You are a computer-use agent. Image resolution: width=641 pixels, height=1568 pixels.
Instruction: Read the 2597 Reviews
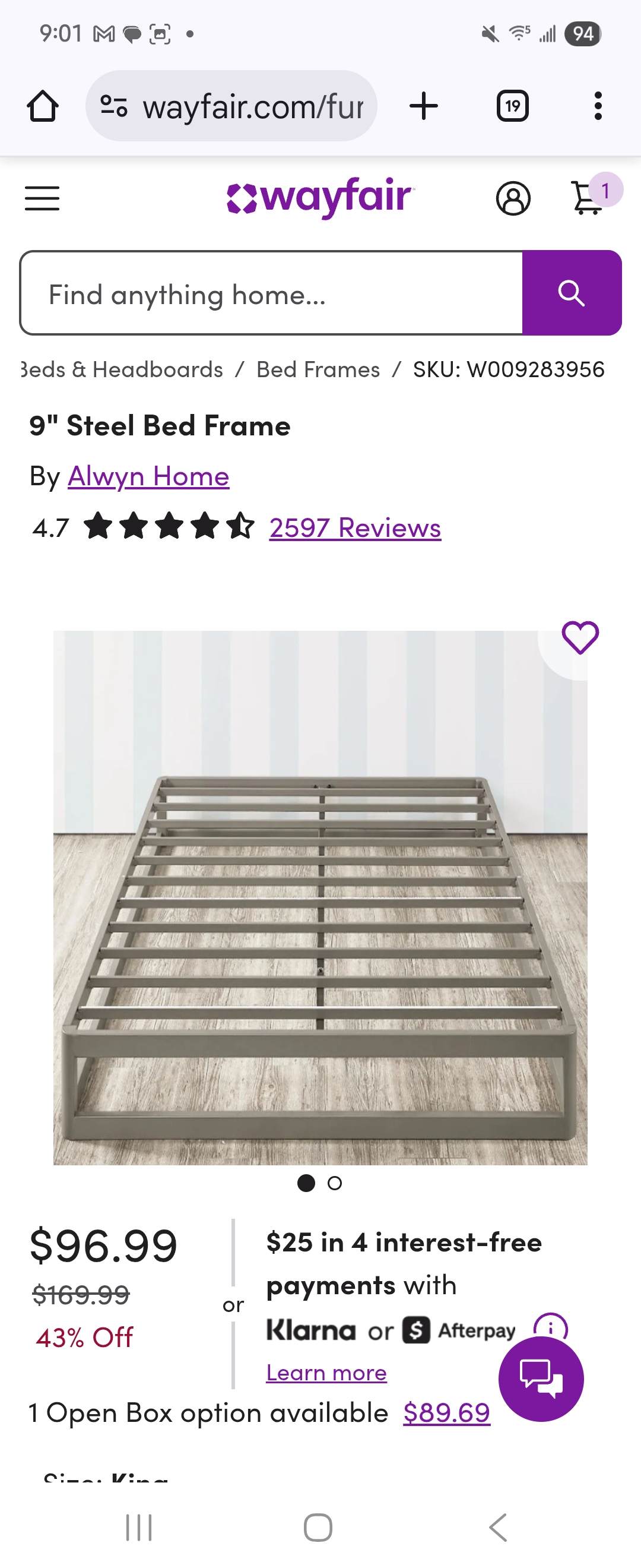pos(355,528)
